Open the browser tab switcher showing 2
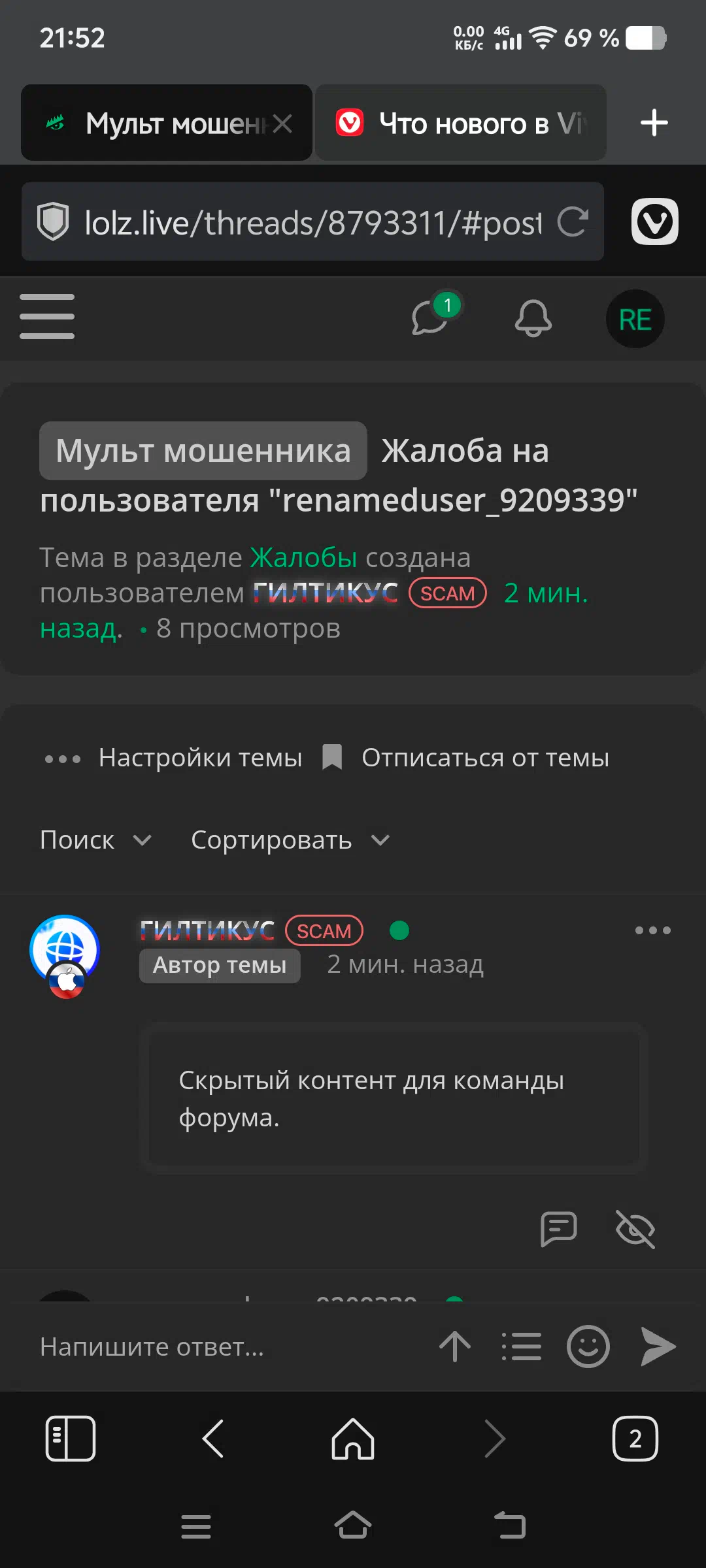 click(x=635, y=1438)
